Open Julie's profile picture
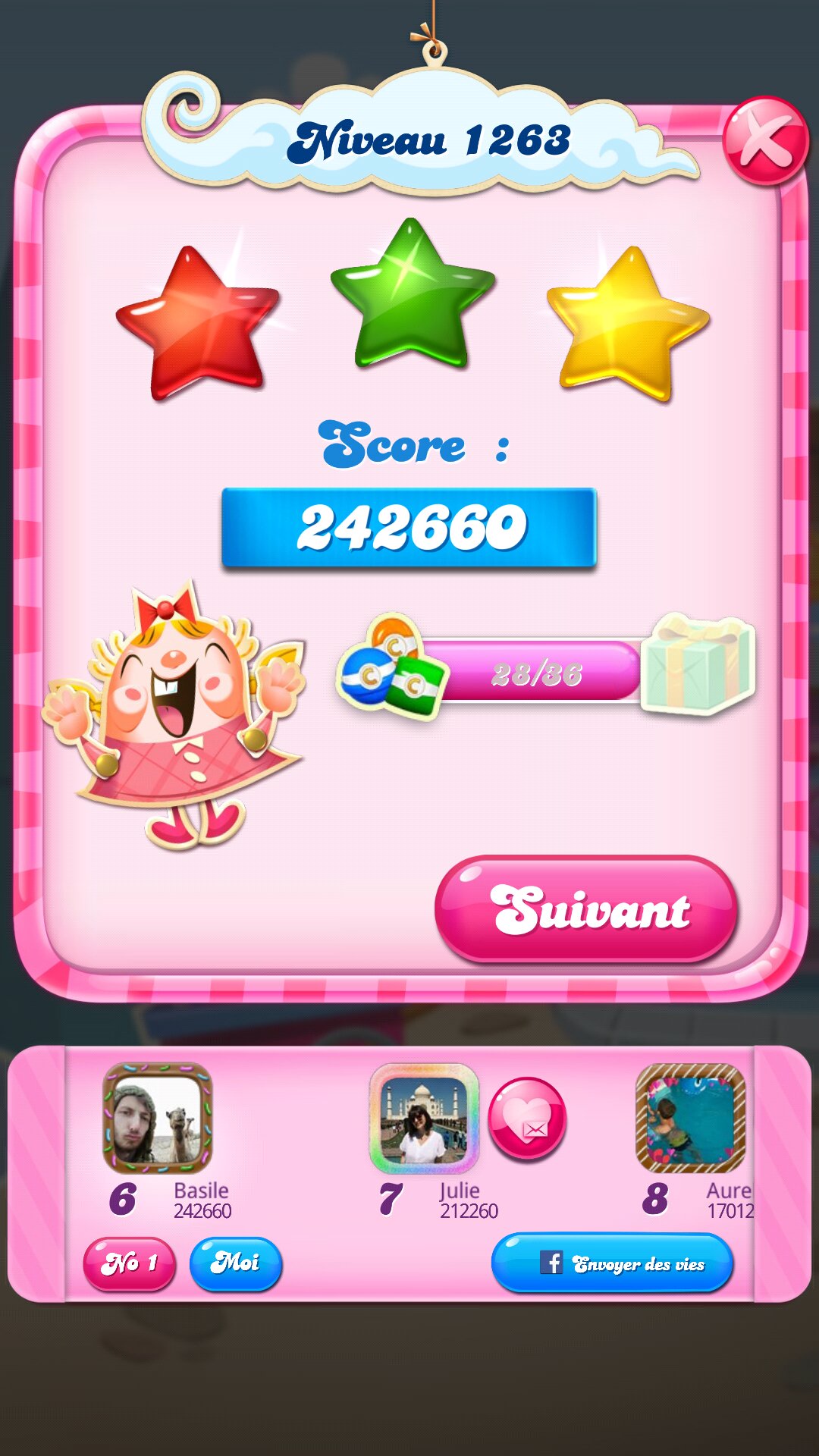The height and width of the screenshot is (1456, 819). click(x=424, y=1119)
